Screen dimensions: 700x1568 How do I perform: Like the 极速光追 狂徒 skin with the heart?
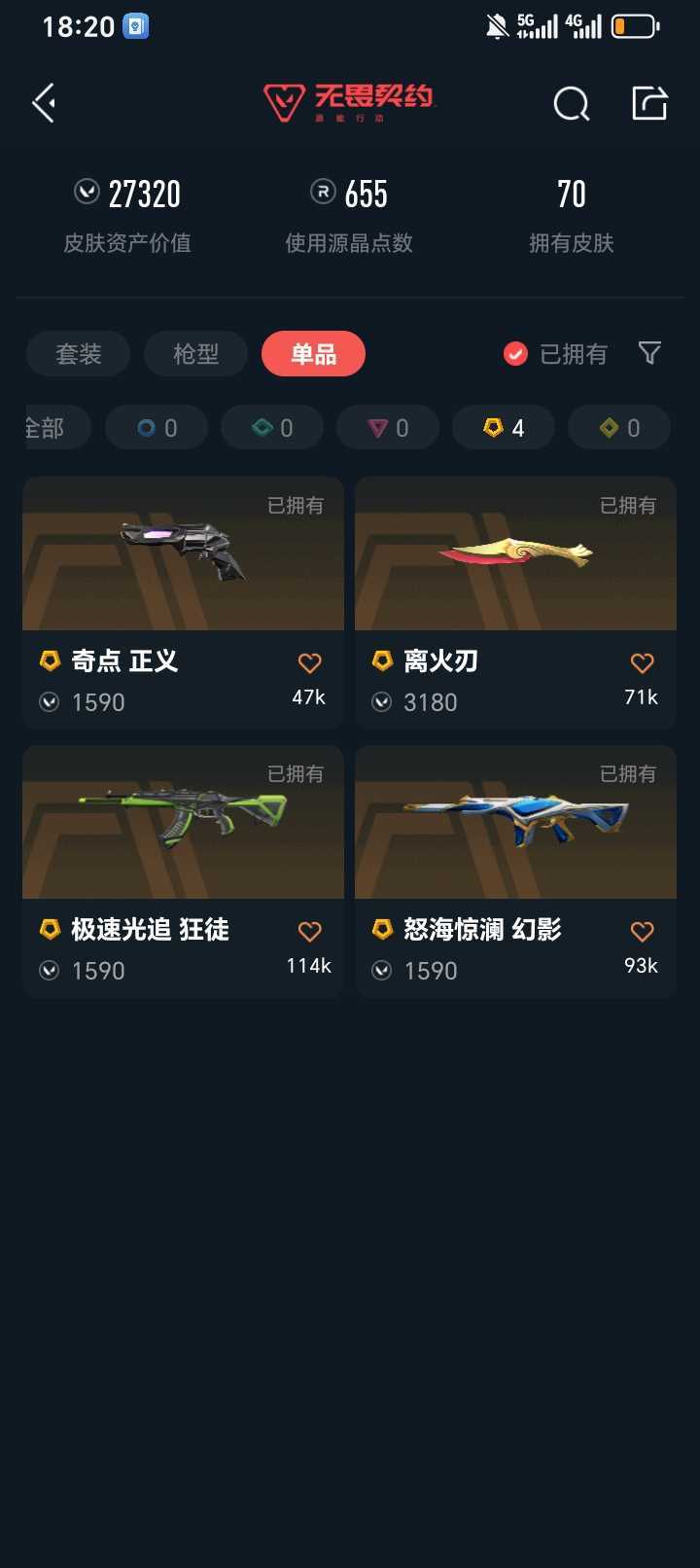(x=309, y=932)
